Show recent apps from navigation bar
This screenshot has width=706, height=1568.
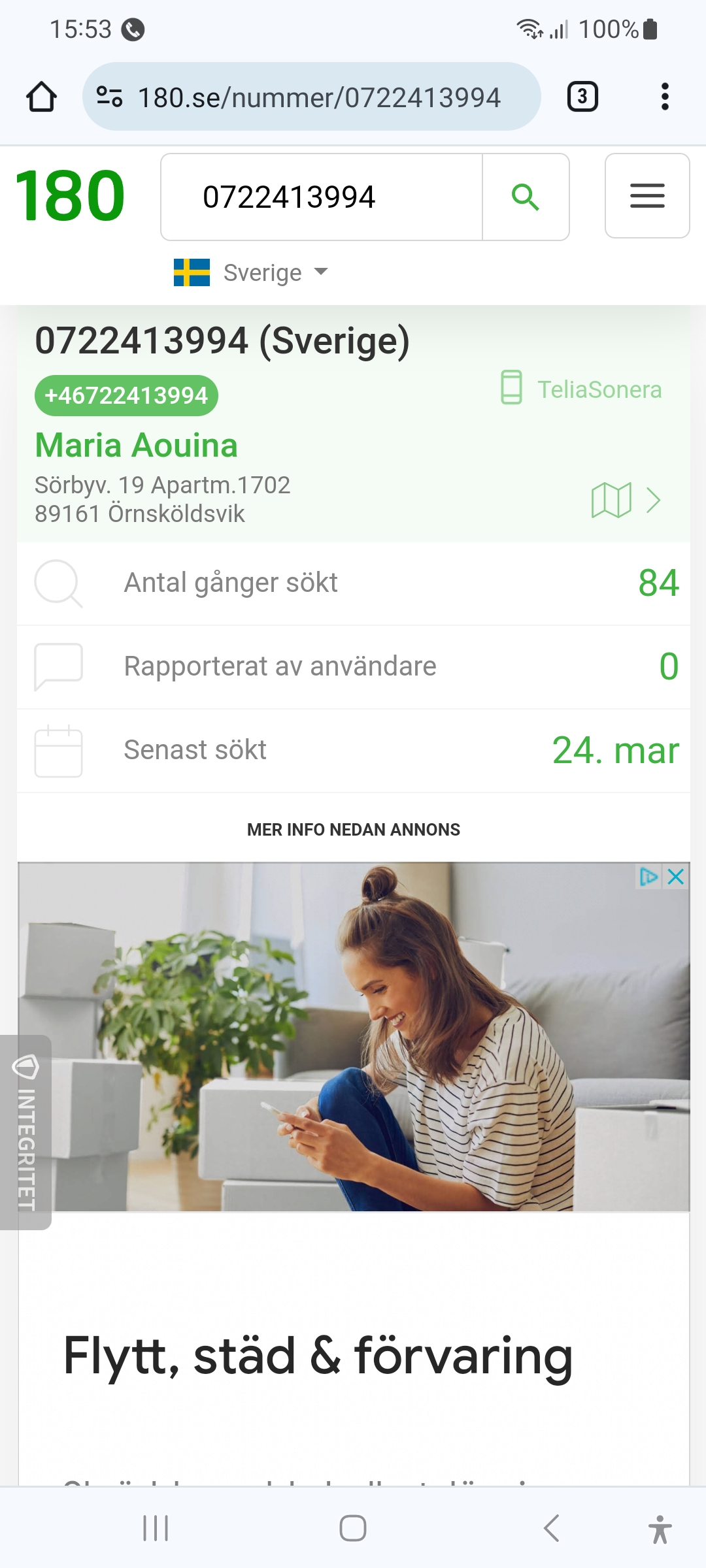[156, 1528]
